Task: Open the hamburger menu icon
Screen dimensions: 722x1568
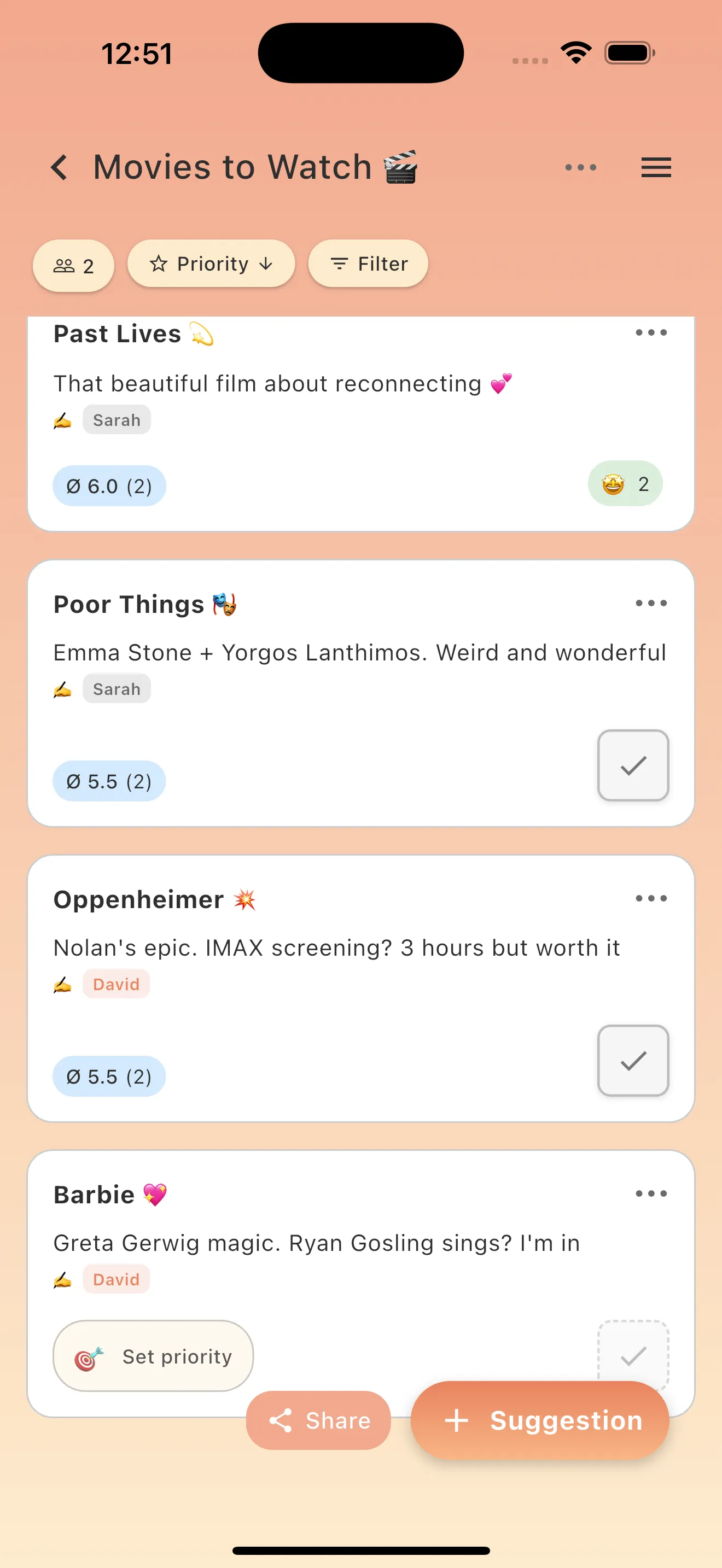Action: (x=656, y=167)
